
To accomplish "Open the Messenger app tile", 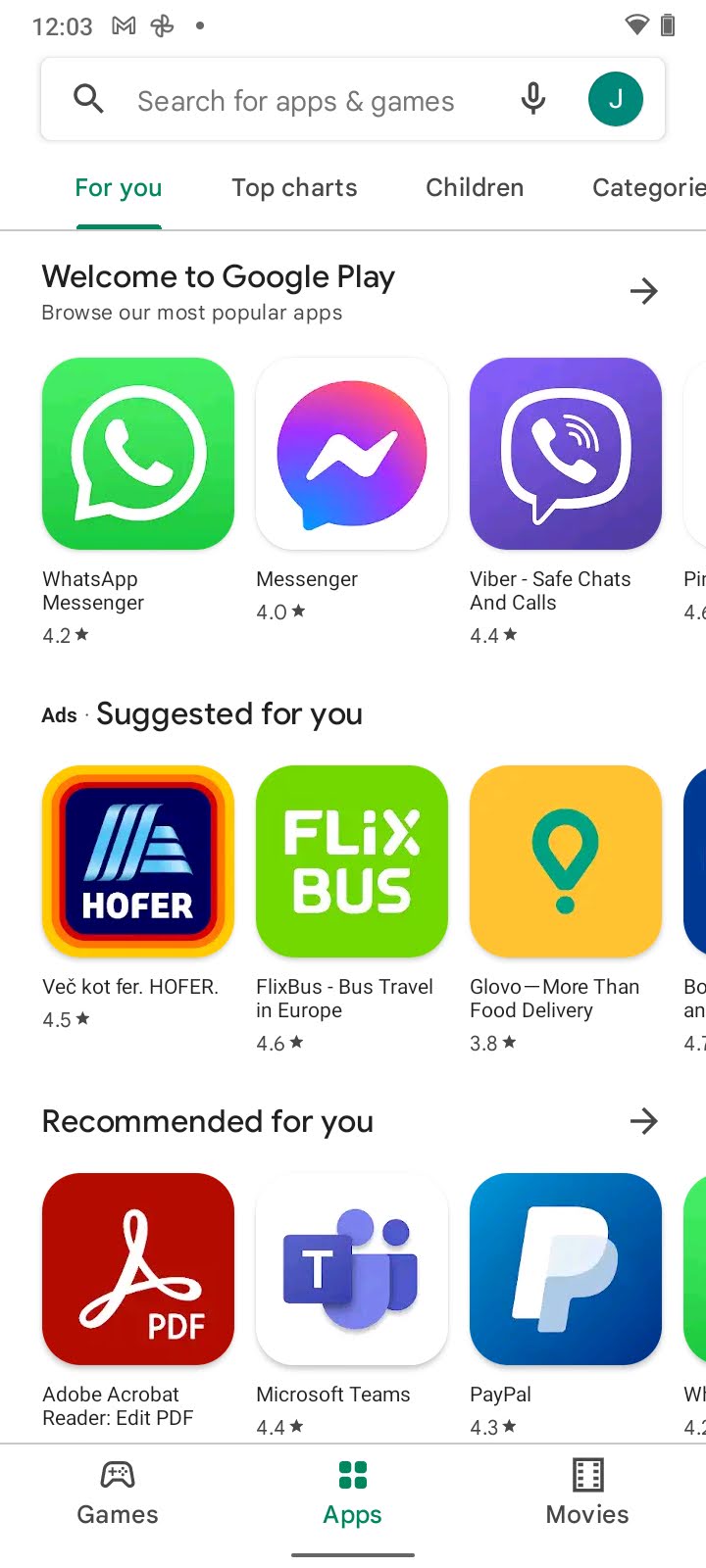I will (x=351, y=454).
